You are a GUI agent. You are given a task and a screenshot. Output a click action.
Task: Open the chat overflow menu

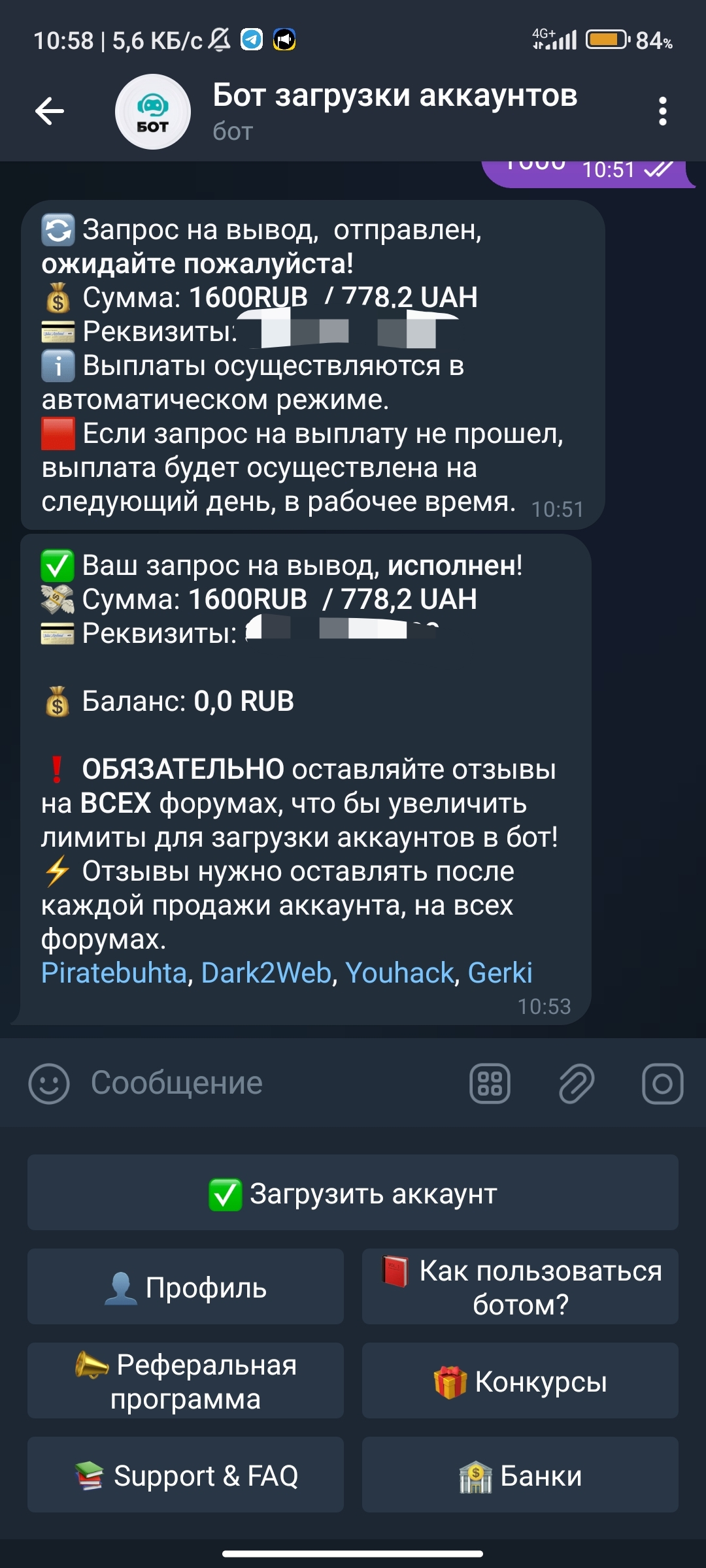click(662, 111)
